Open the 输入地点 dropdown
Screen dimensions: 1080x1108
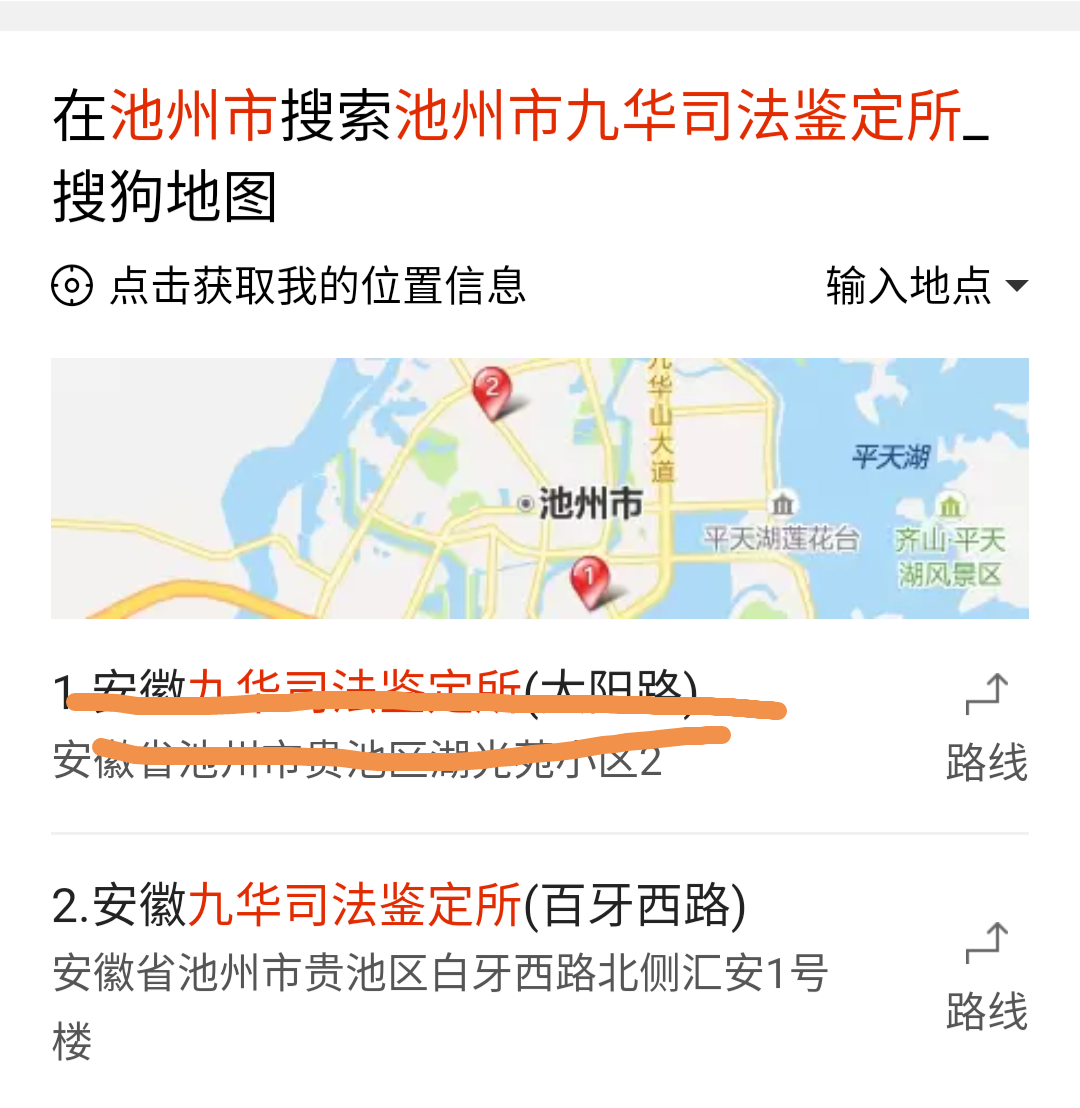click(926, 286)
